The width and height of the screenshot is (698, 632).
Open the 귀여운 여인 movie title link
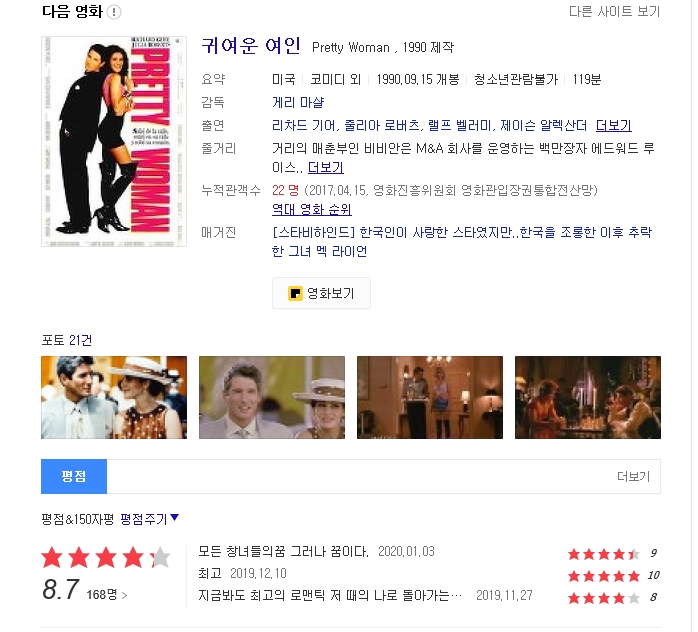click(250, 46)
